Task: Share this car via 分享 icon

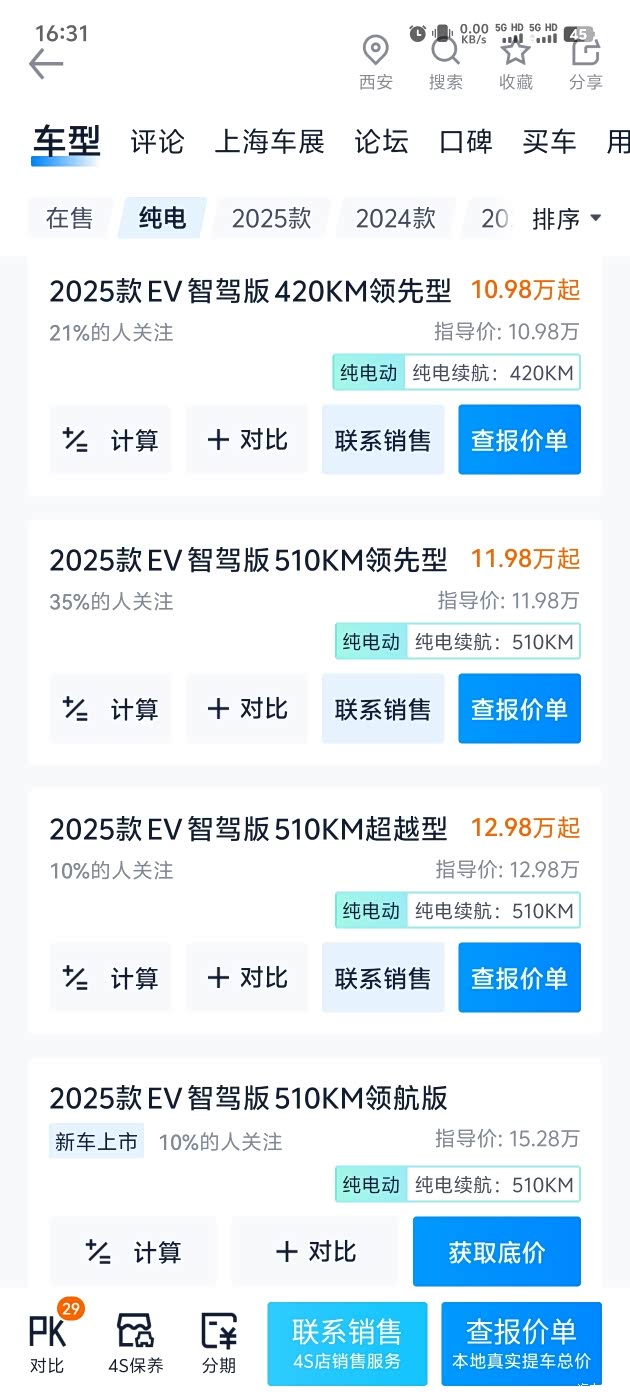Action: click(586, 62)
